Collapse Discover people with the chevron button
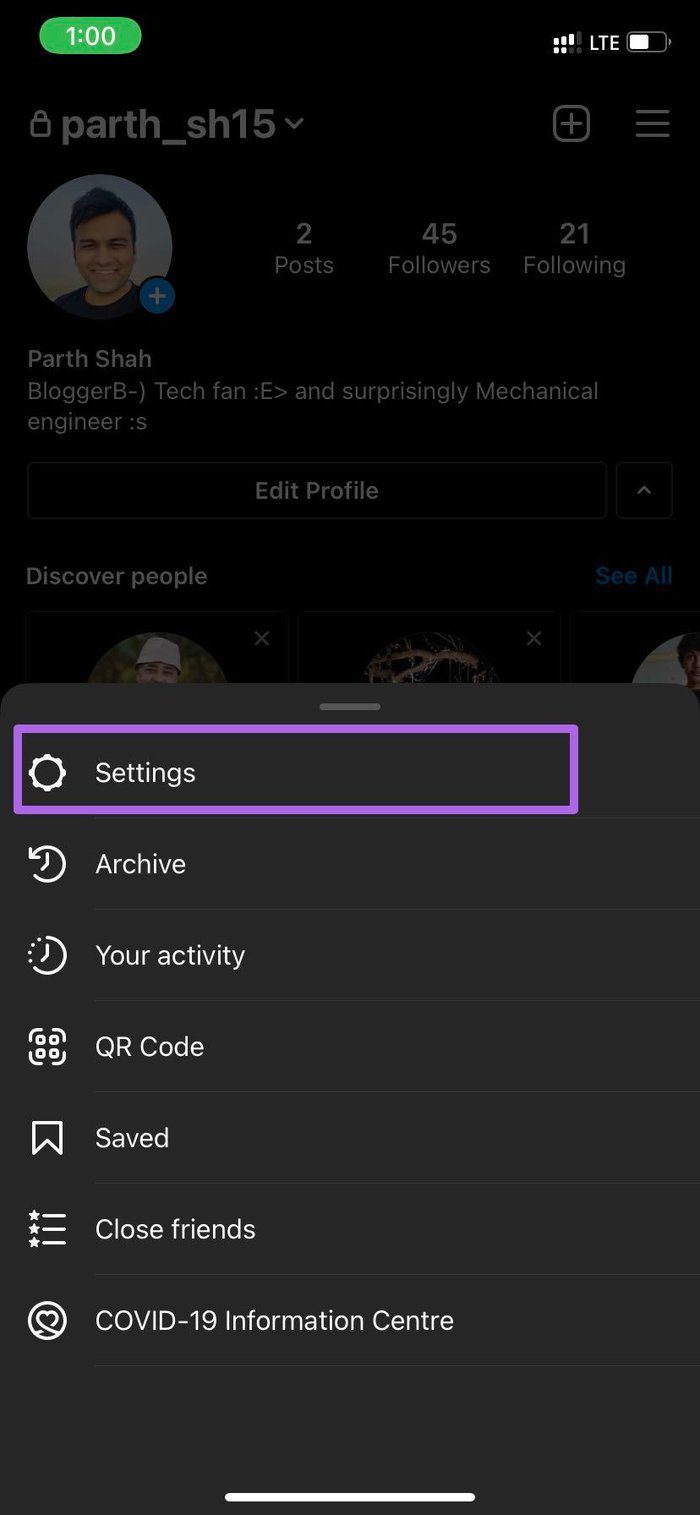The image size is (700, 1515). (x=644, y=490)
